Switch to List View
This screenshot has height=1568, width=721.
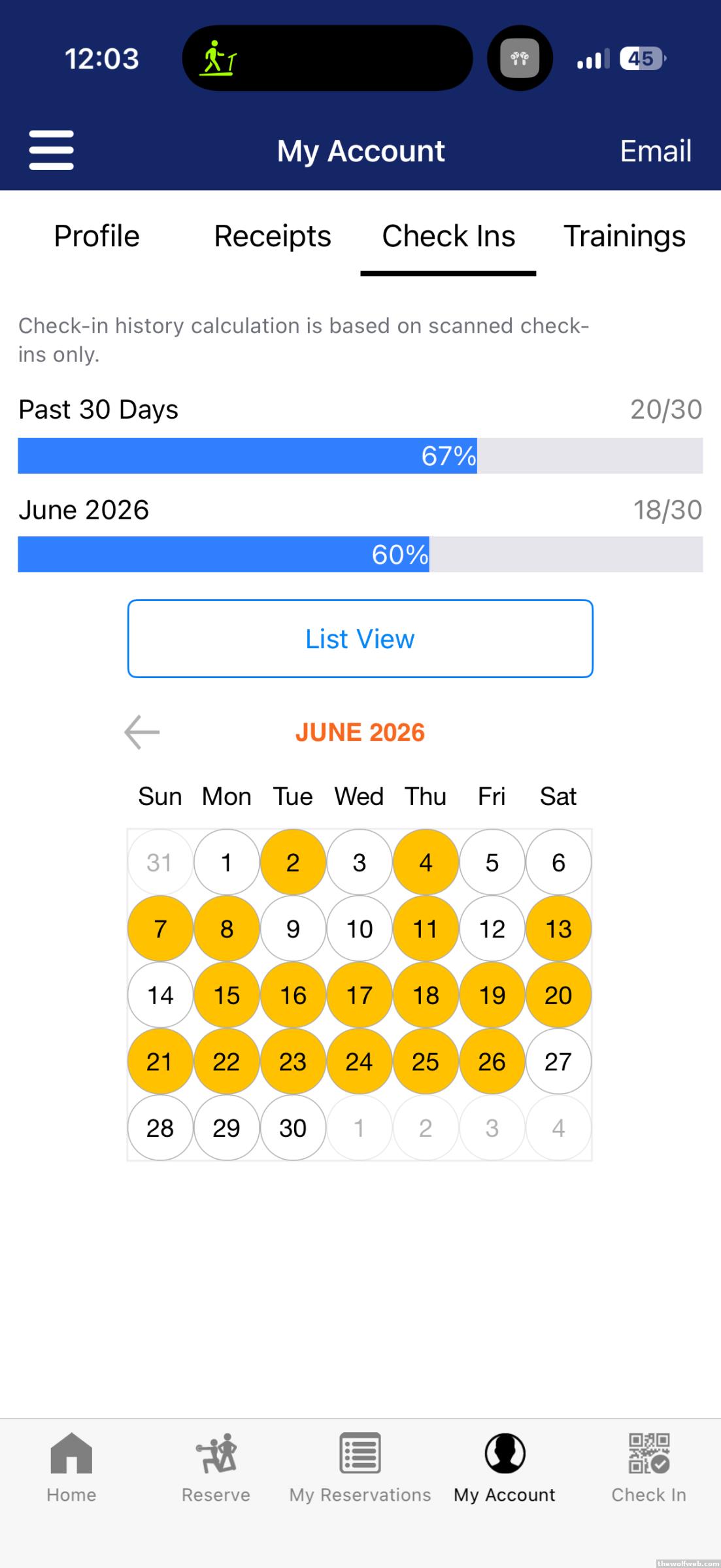point(360,638)
